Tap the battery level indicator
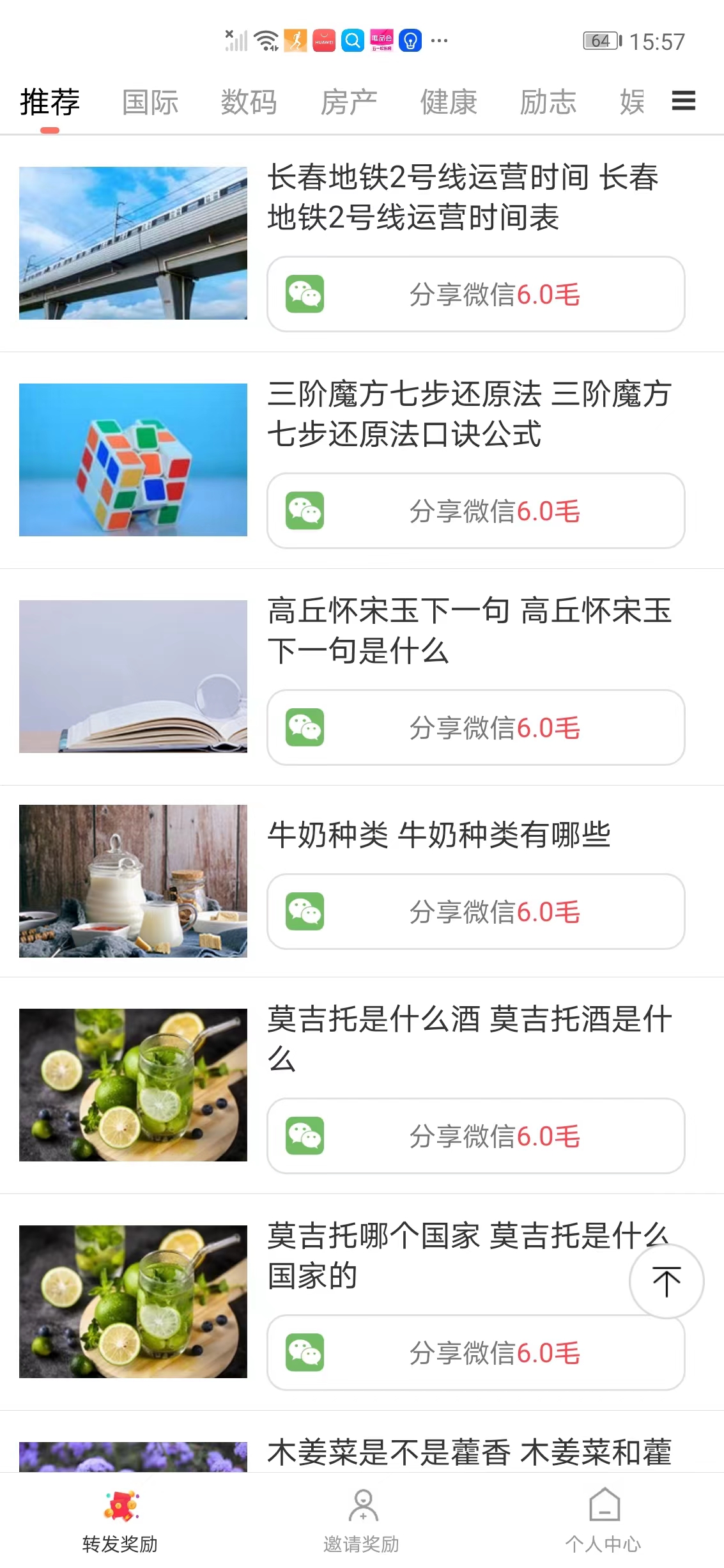 (x=599, y=40)
